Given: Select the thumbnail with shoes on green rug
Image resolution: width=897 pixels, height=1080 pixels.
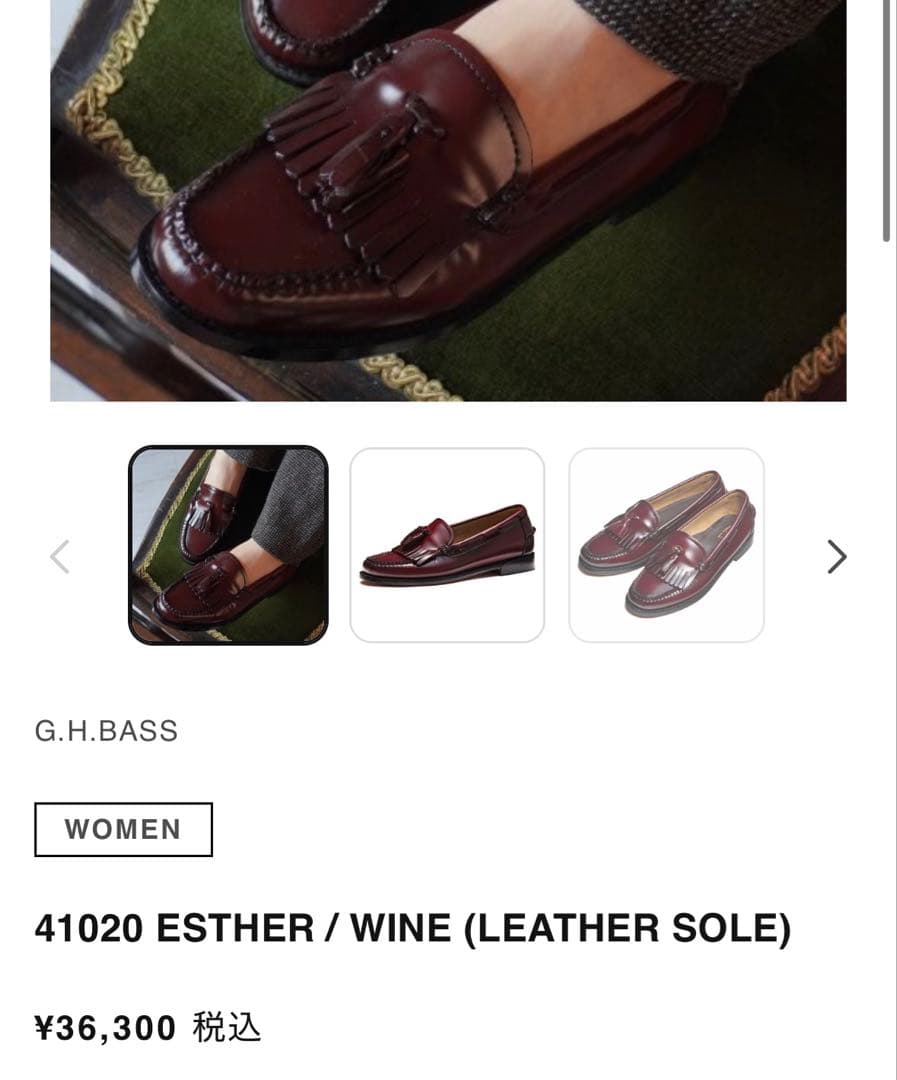Looking at the screenshot, I should 228,545.
